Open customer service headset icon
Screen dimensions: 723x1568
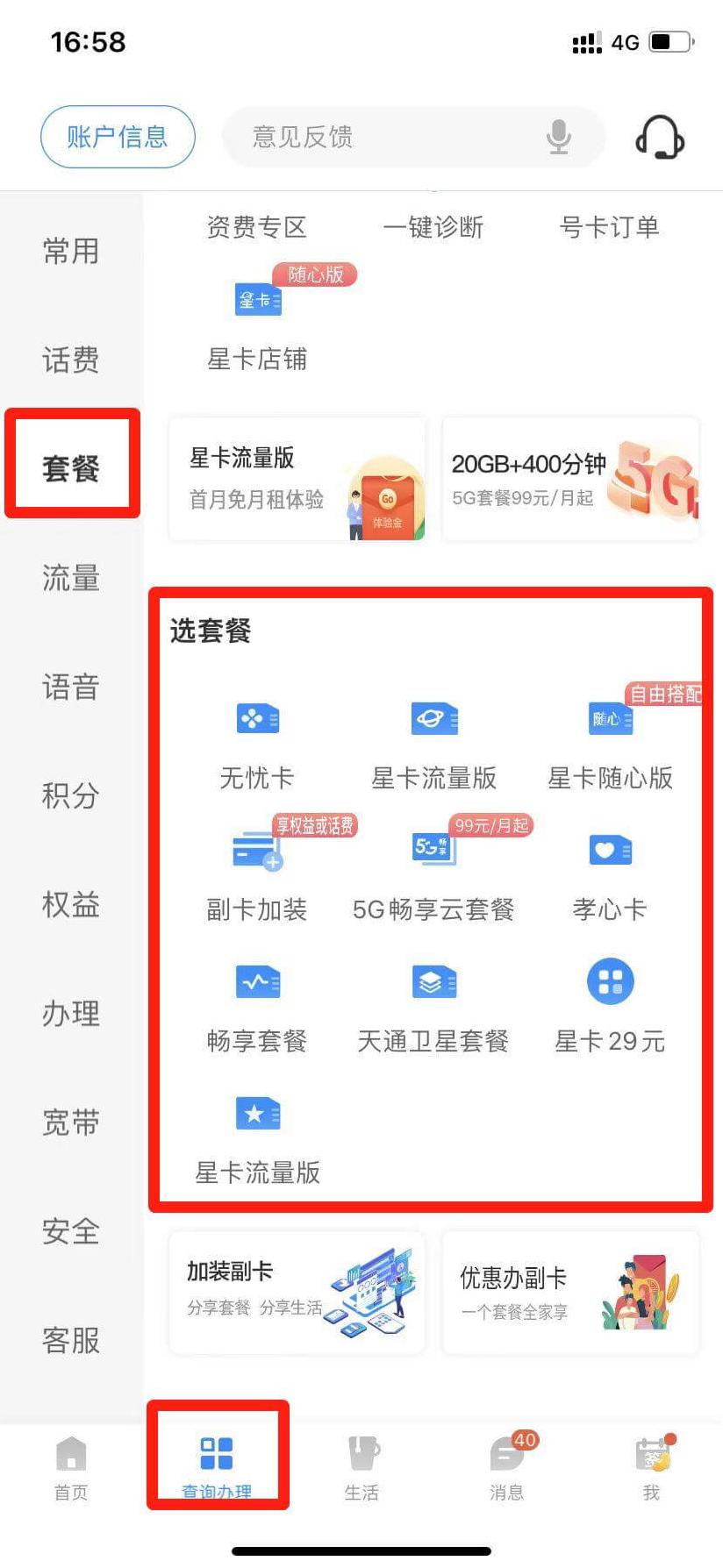pos(660,137)
